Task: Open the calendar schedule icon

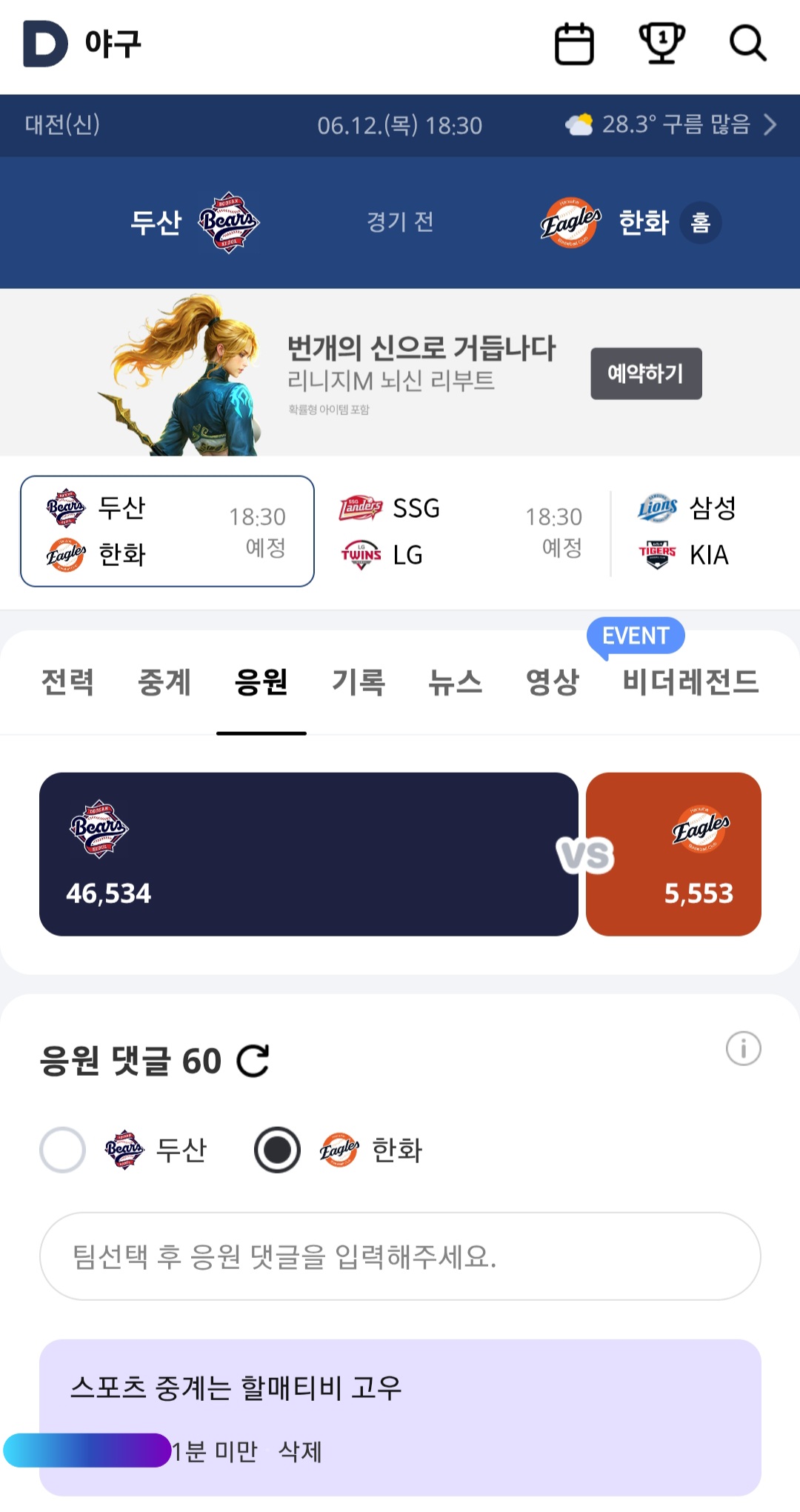Action: 574,44
